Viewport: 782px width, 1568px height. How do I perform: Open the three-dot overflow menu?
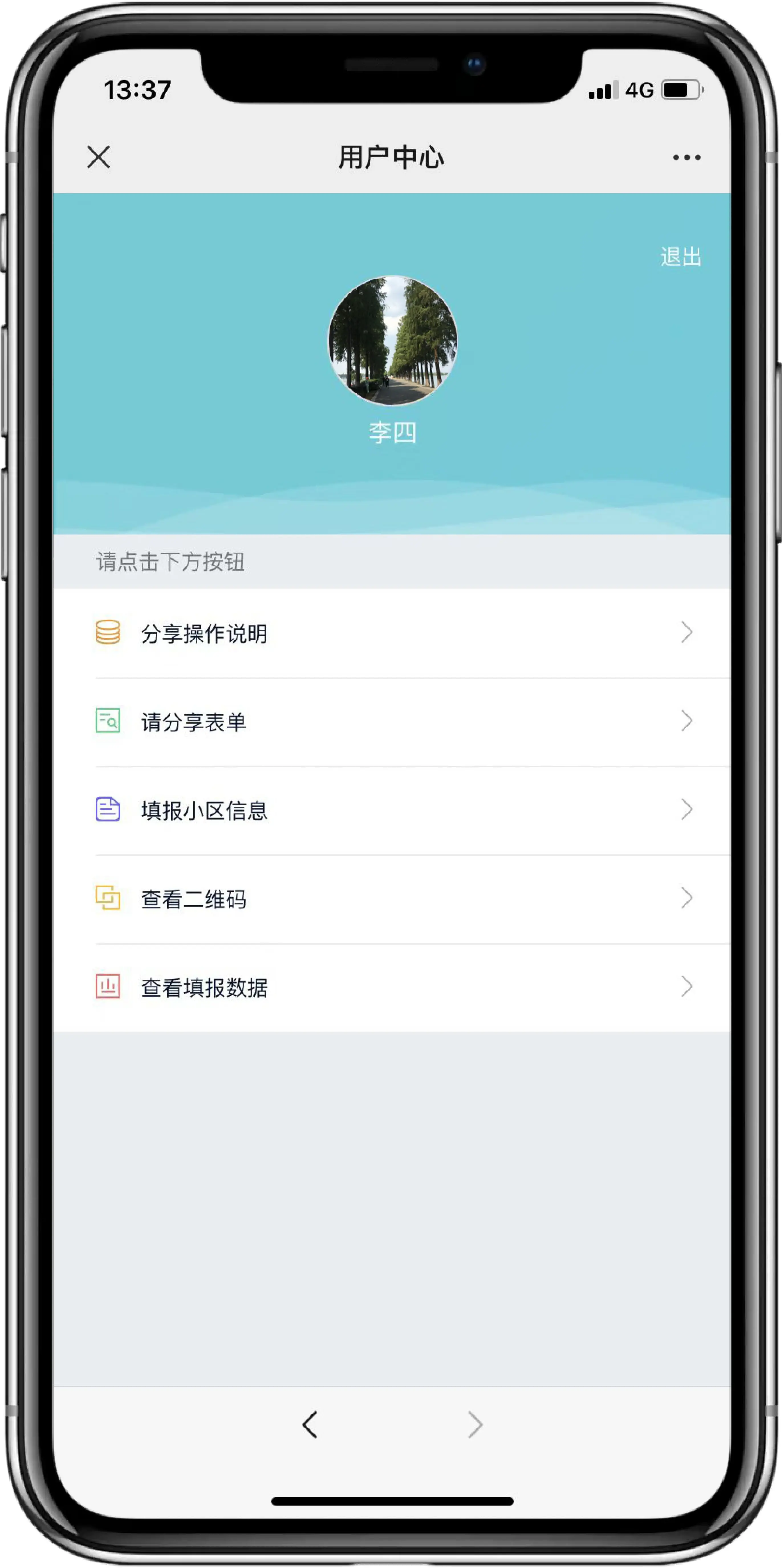tap(686, 157)
